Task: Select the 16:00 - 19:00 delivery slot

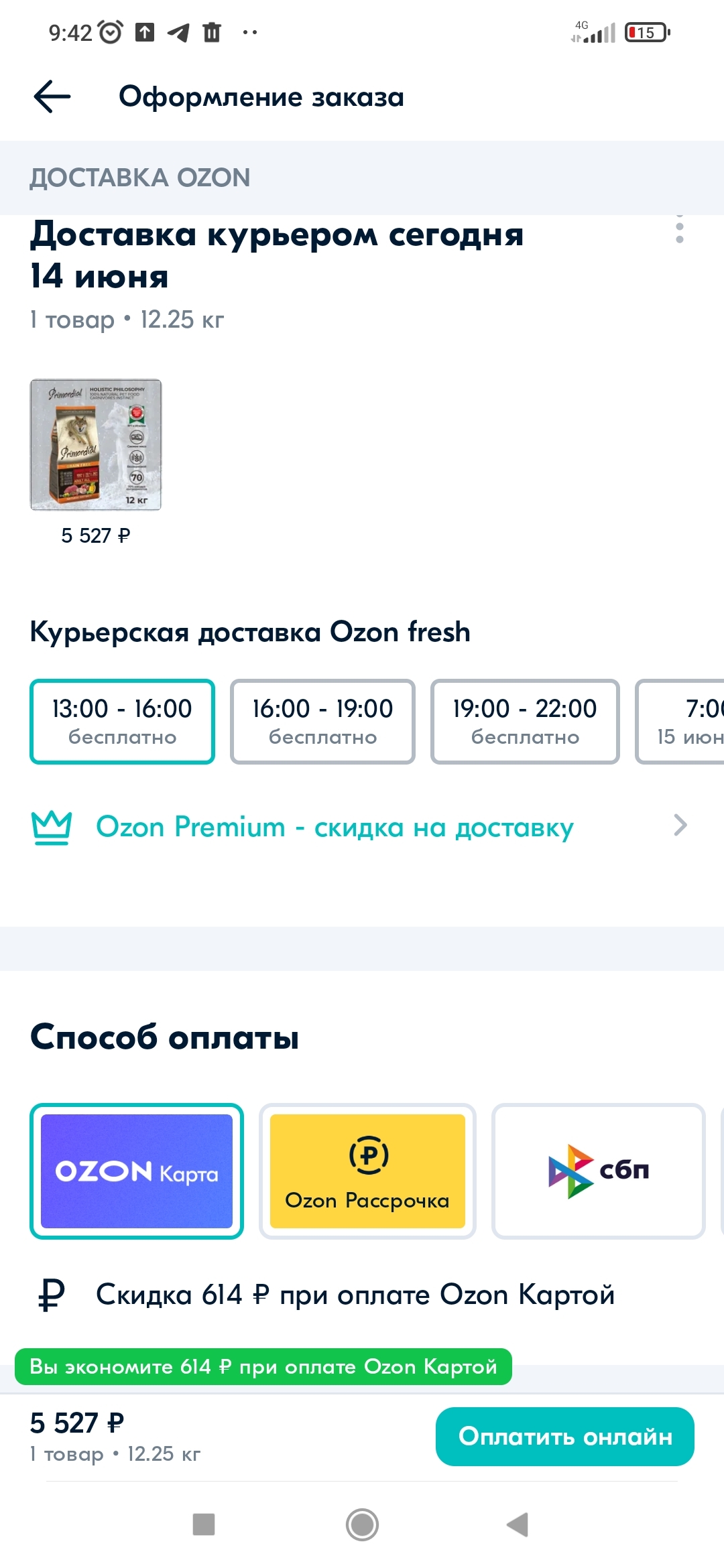Action: [322, 721]
